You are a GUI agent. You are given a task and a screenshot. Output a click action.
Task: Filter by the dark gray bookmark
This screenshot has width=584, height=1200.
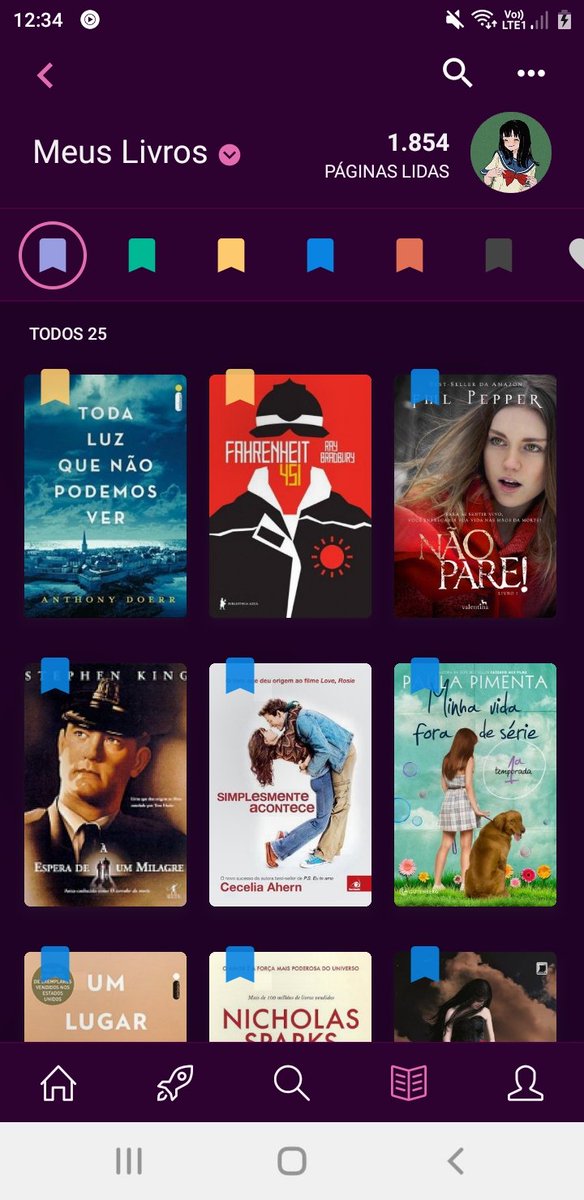[x=499, y=256]
